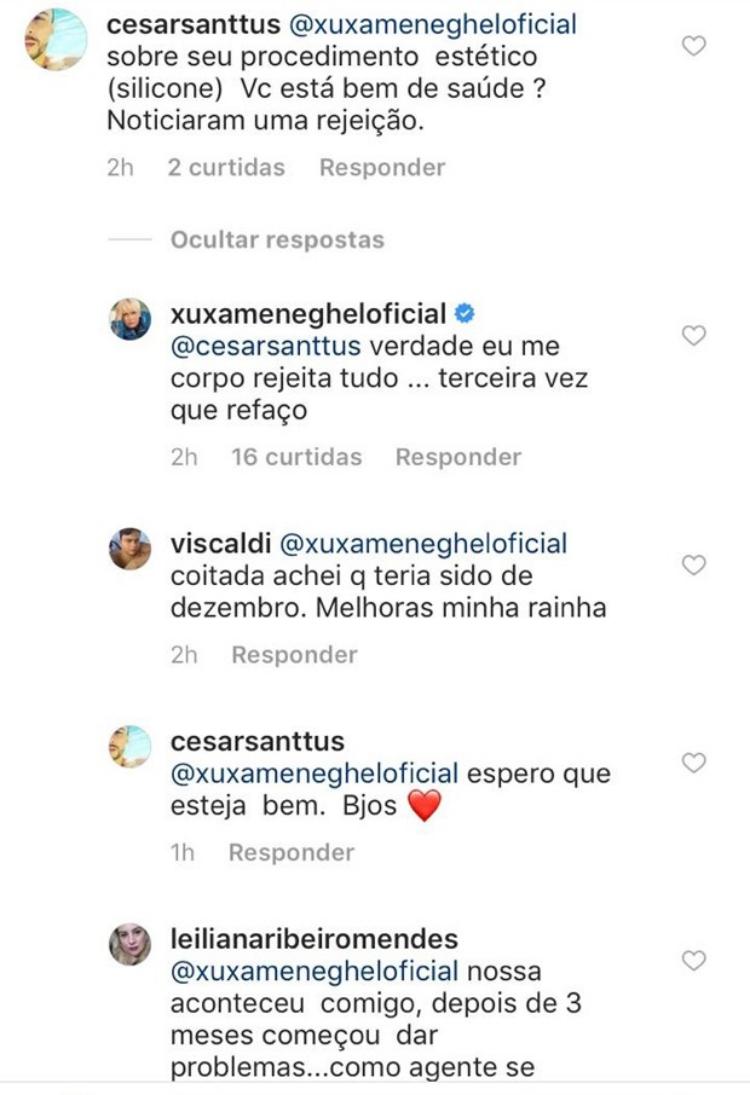Open the @cesarsanttus mention in Xuxa's reply

click(260, 347)
